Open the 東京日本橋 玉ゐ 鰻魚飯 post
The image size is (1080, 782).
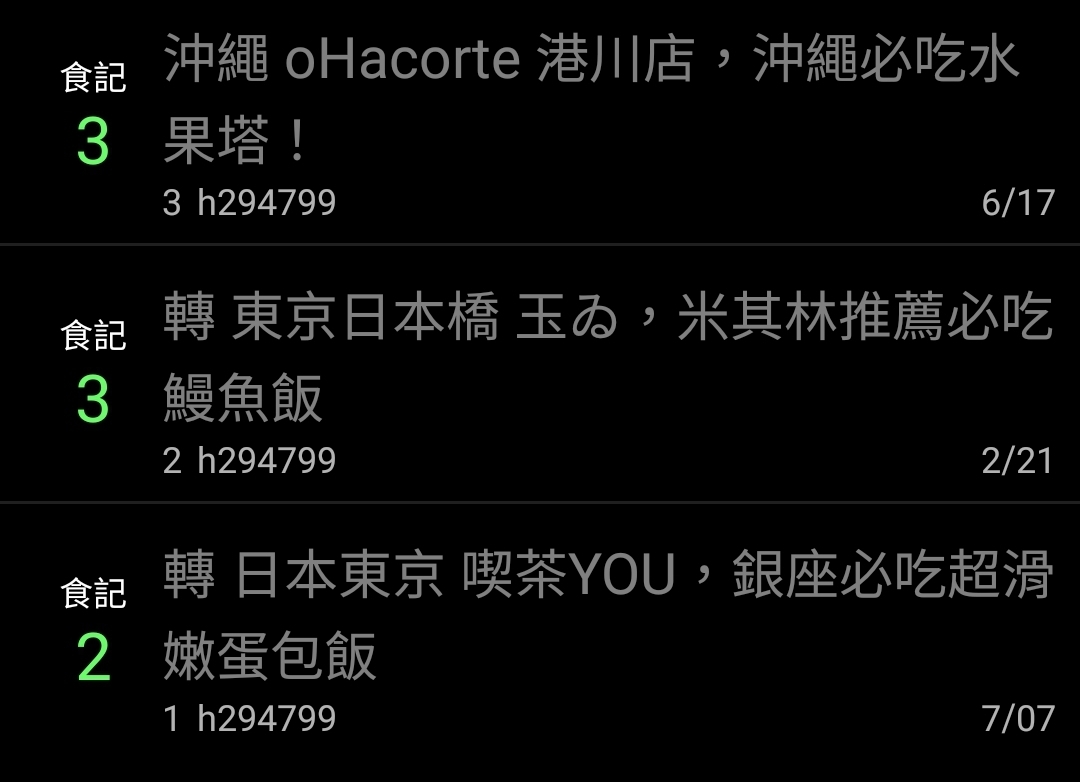point(606,358)
